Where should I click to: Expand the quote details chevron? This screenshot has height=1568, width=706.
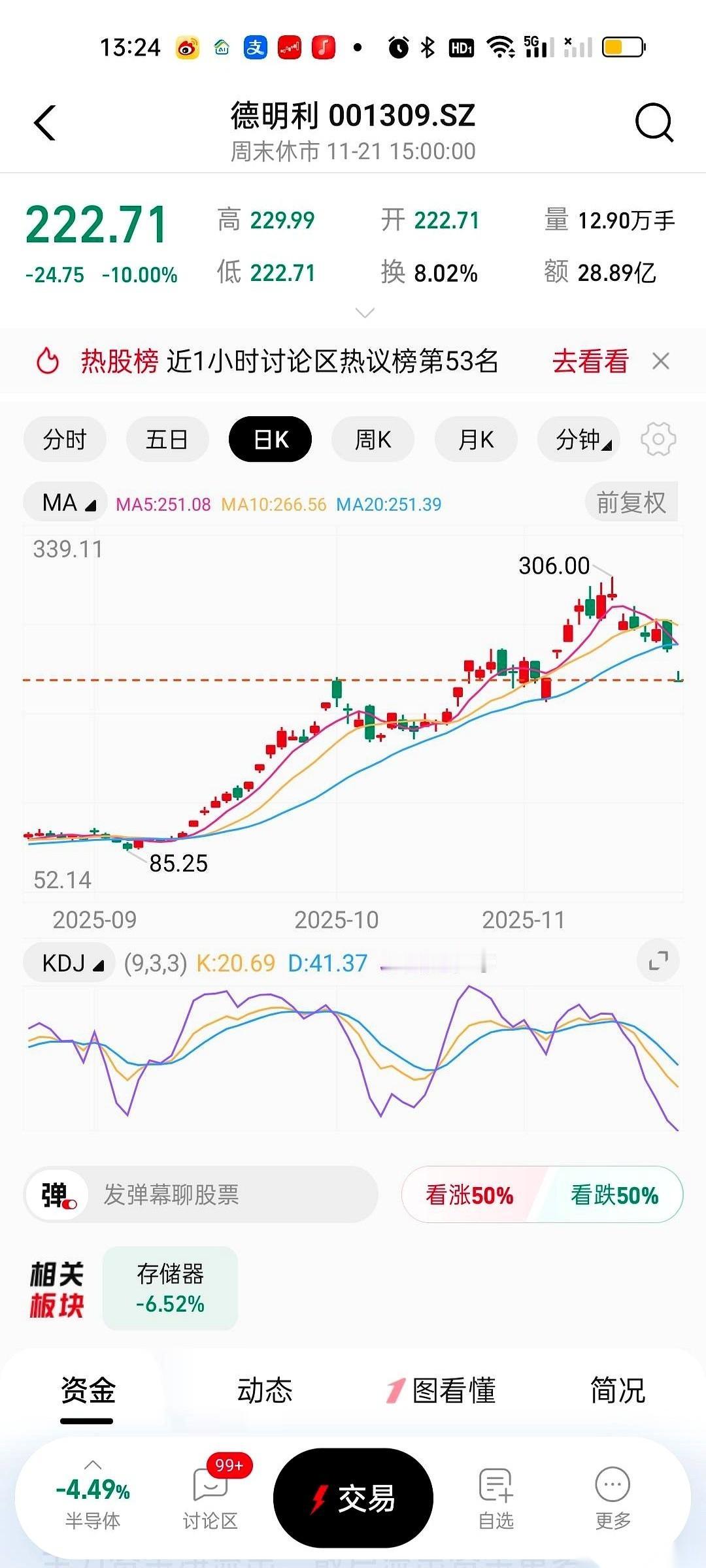click(364, 313)
